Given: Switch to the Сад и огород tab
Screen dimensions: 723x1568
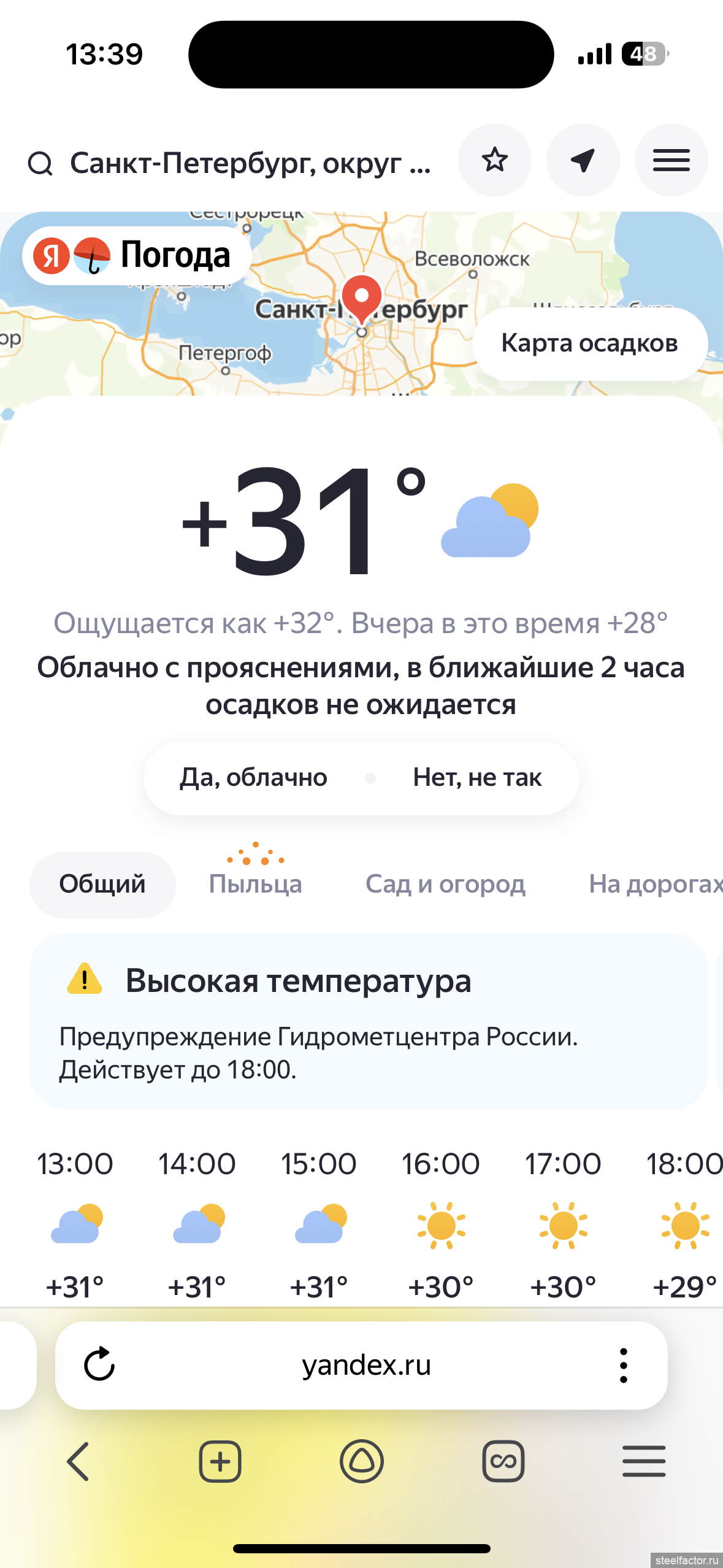Looking at the screenshot, I should [x=445, y=885].
